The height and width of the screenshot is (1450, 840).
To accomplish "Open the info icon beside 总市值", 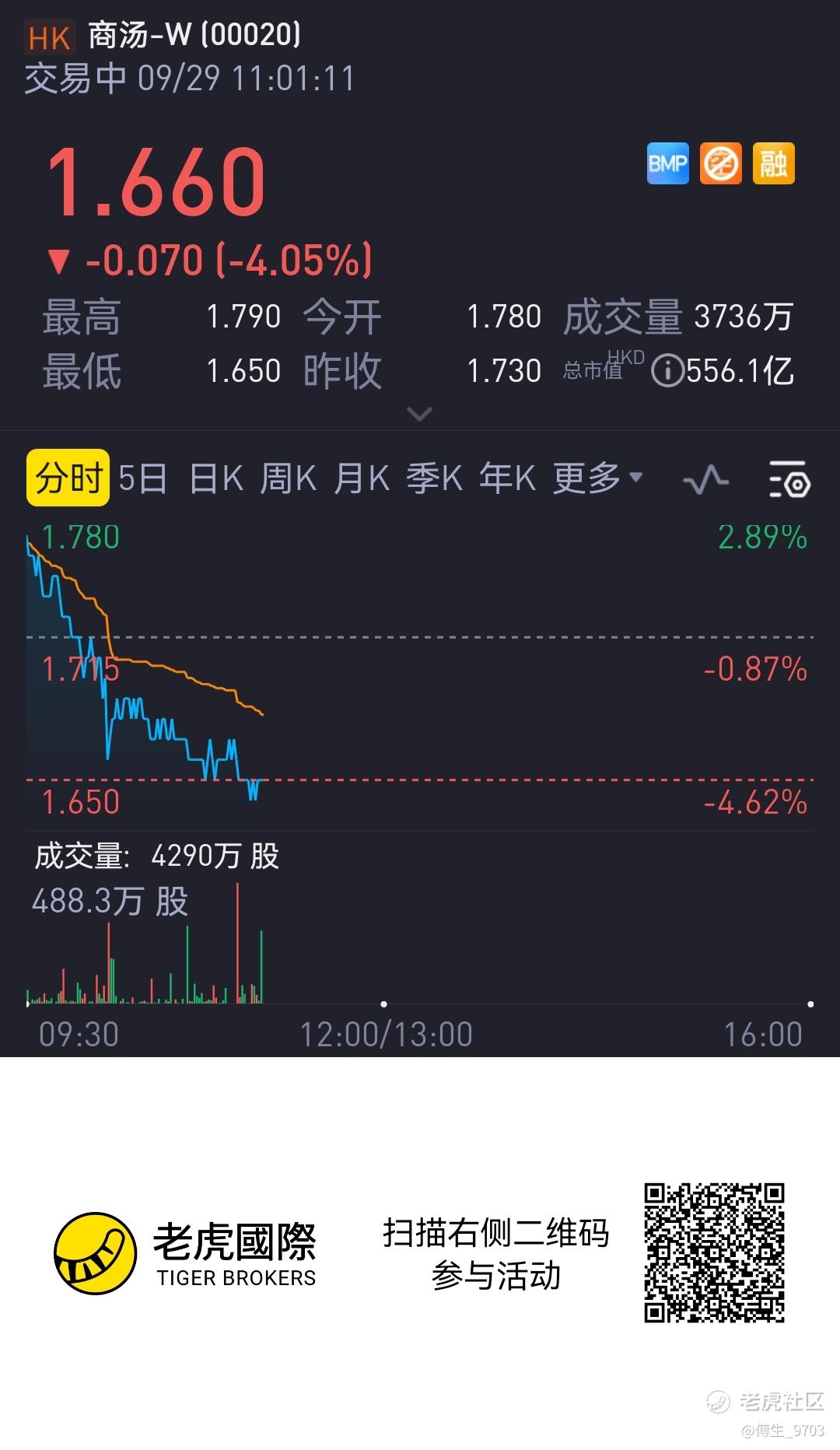I will tap(667, 371).
